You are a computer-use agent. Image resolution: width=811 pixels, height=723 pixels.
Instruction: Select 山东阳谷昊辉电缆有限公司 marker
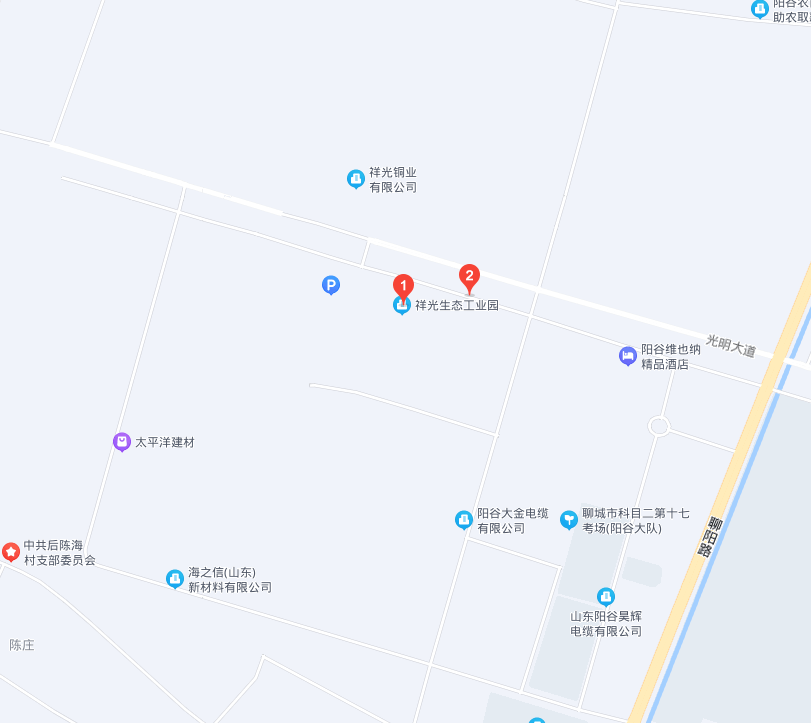click(x=605, y=597)
